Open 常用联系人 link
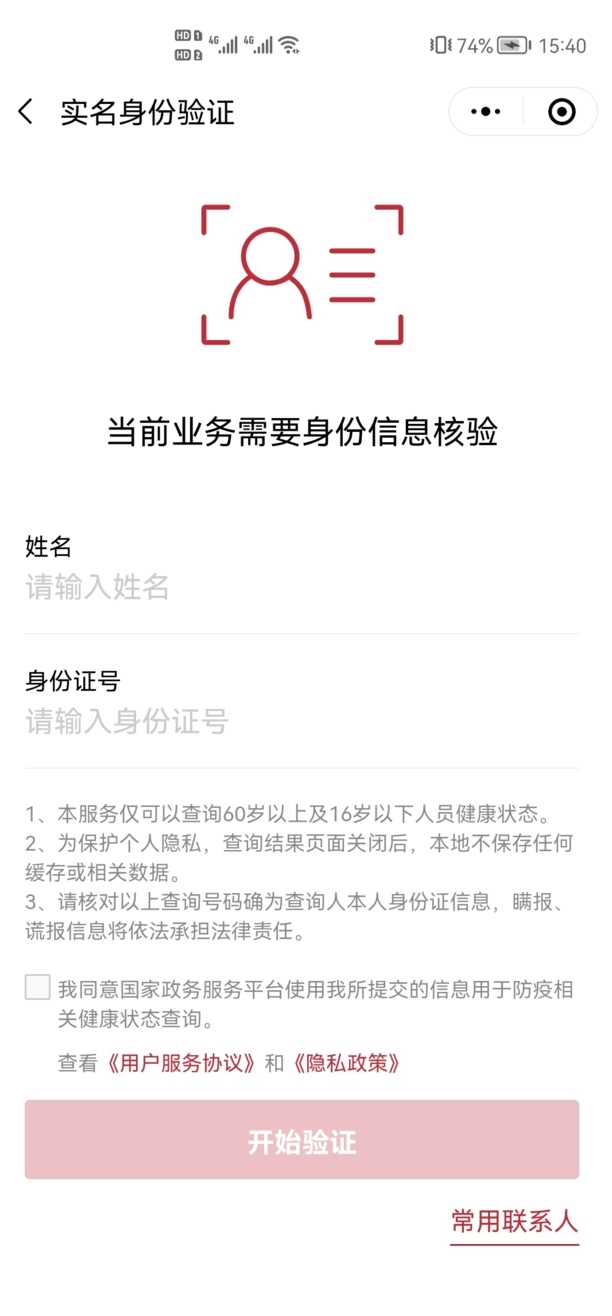This screenshot has width=612, height=1316. click(514, 1221)
